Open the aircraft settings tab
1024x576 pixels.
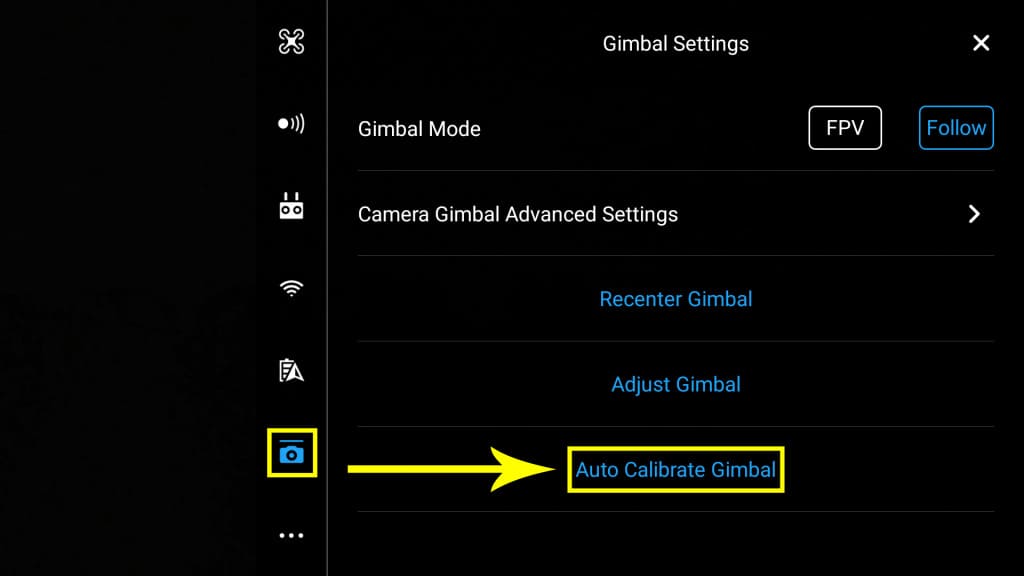(291, 42)
